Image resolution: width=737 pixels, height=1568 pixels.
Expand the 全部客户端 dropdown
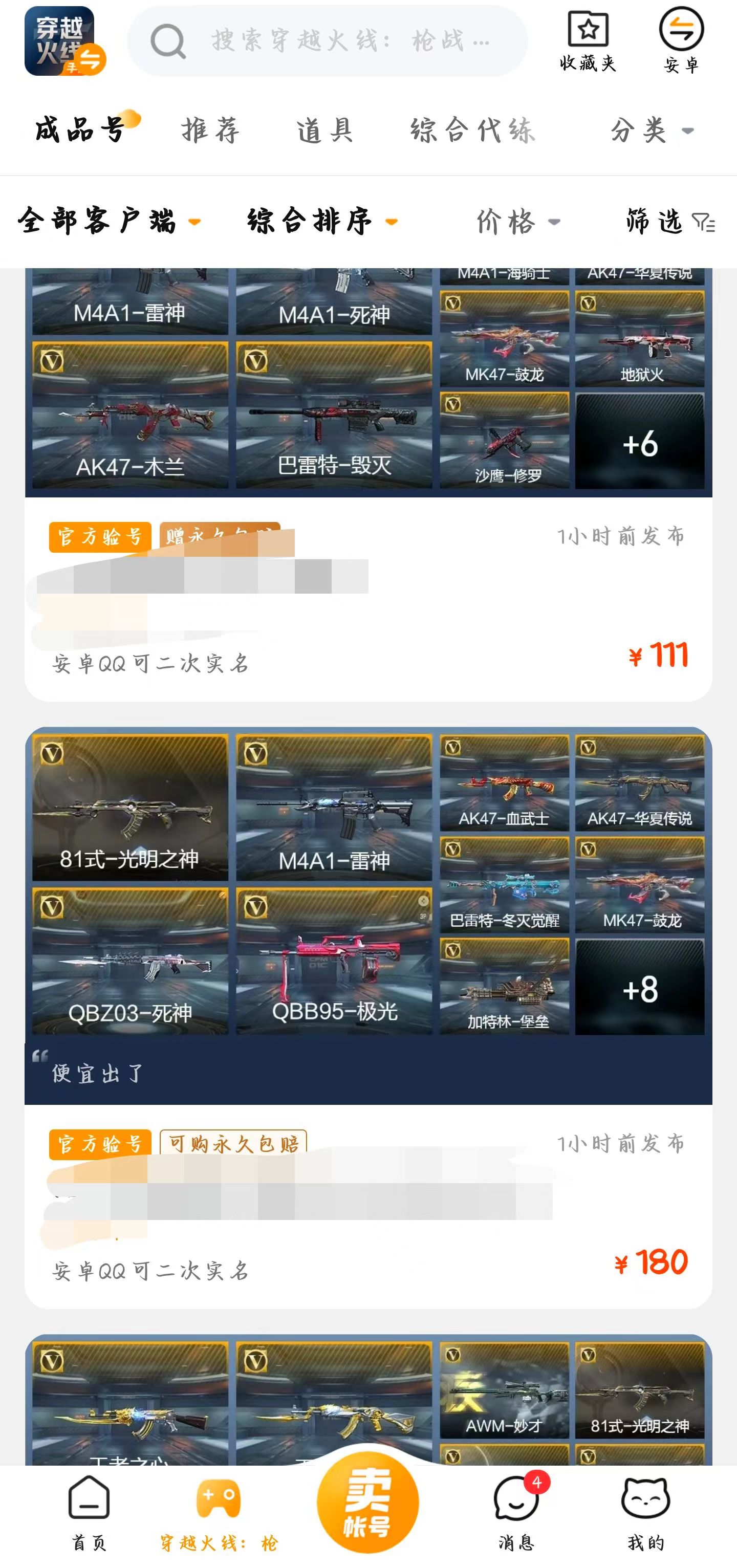[x=109, y=221]
